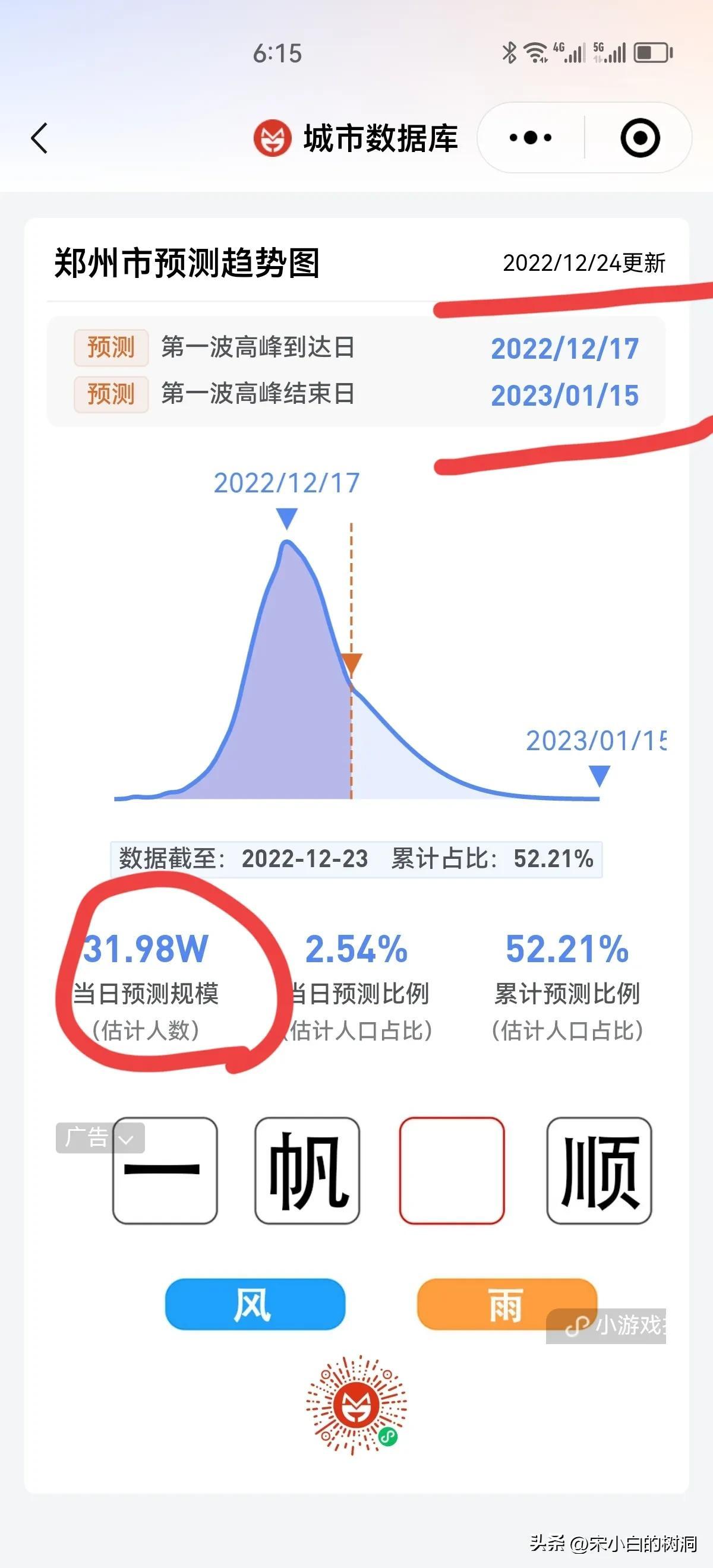Choose the orange 雨 answer button

point(507,1304)
